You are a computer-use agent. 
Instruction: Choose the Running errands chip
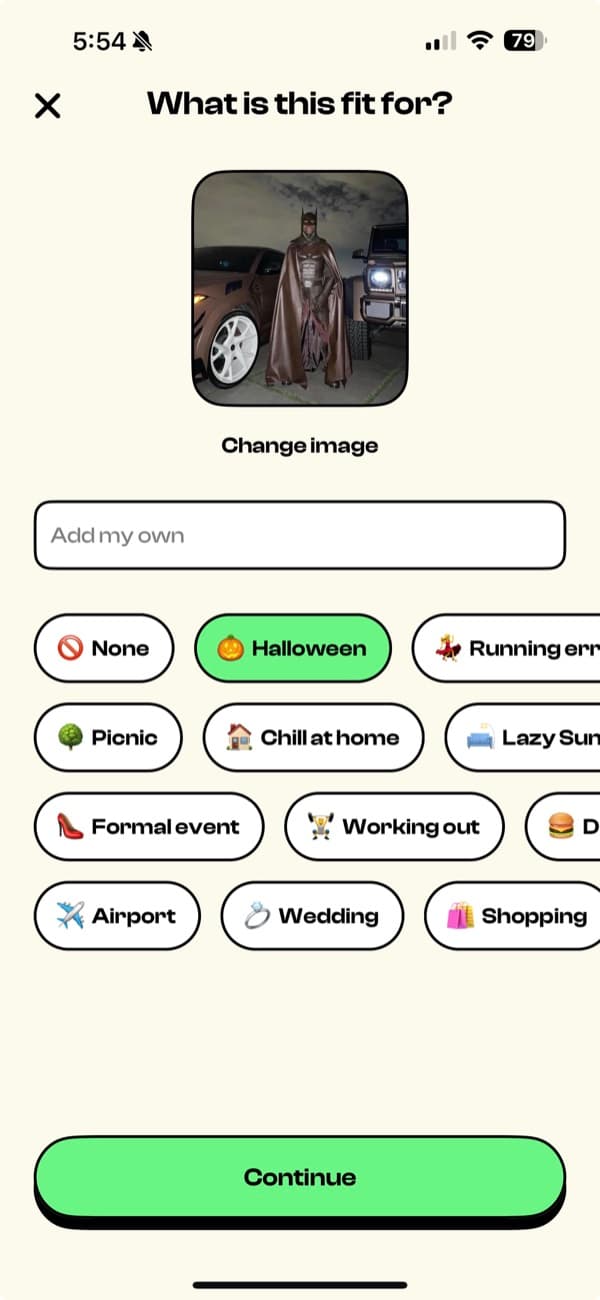pos(507,648)
